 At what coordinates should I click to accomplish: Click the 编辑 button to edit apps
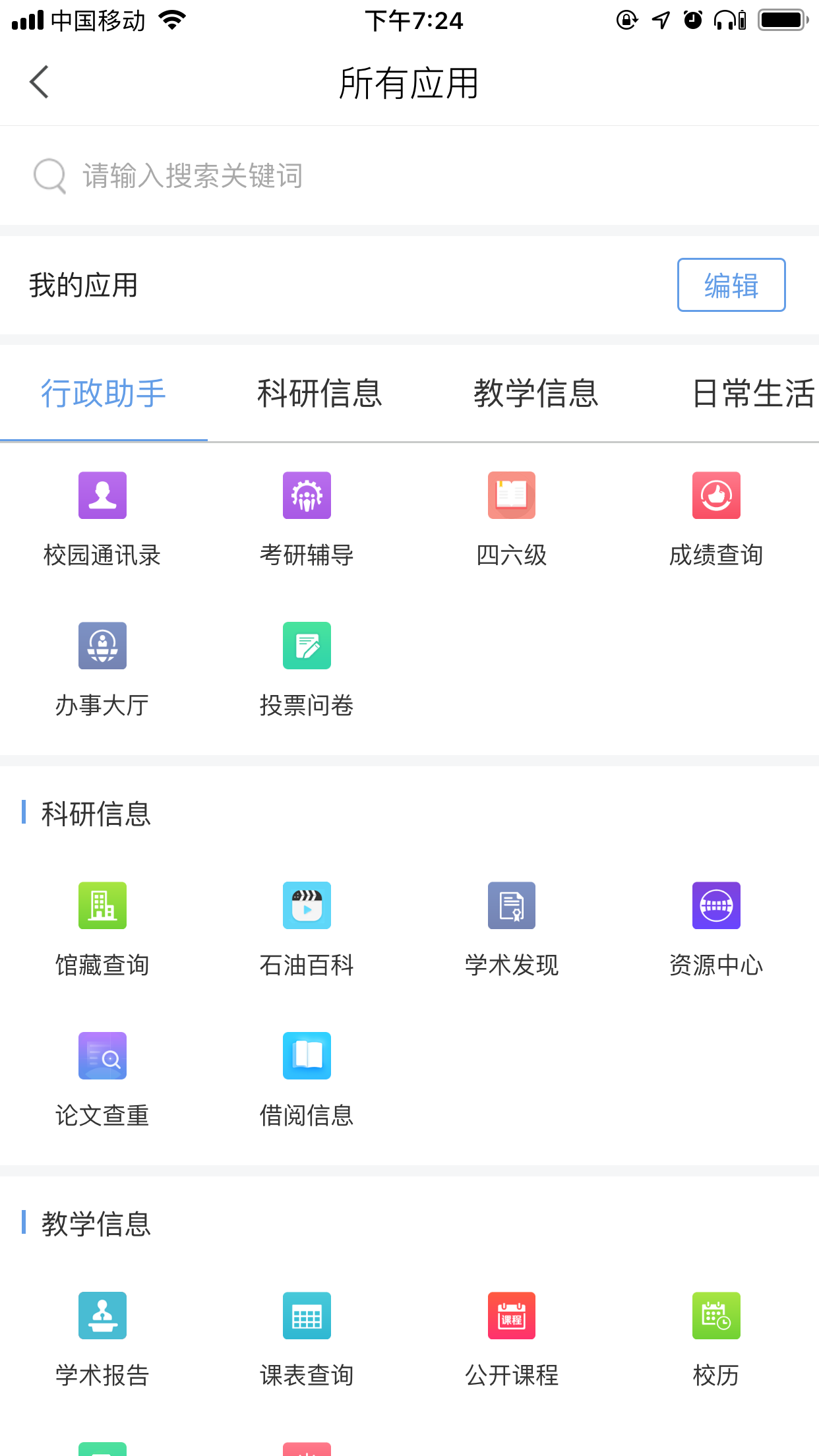point(731,285)
